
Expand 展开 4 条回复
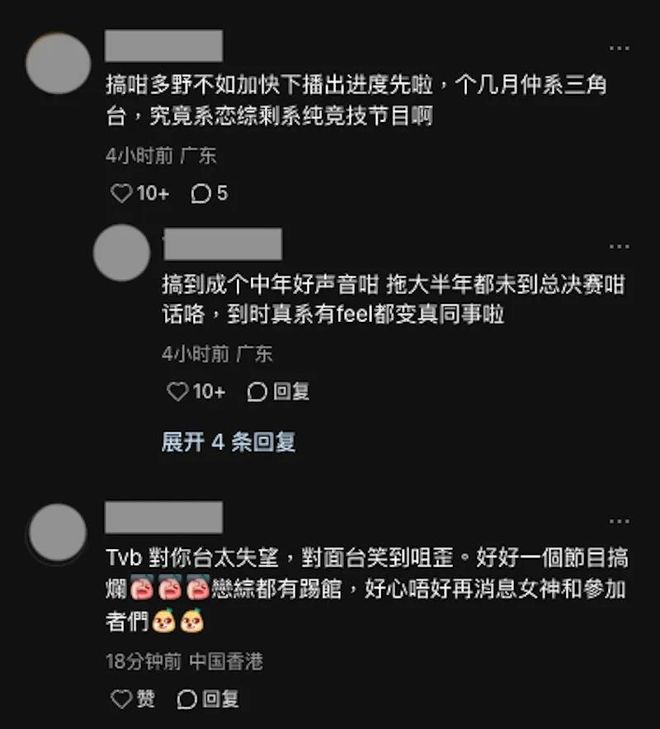(x=228, y=442)
